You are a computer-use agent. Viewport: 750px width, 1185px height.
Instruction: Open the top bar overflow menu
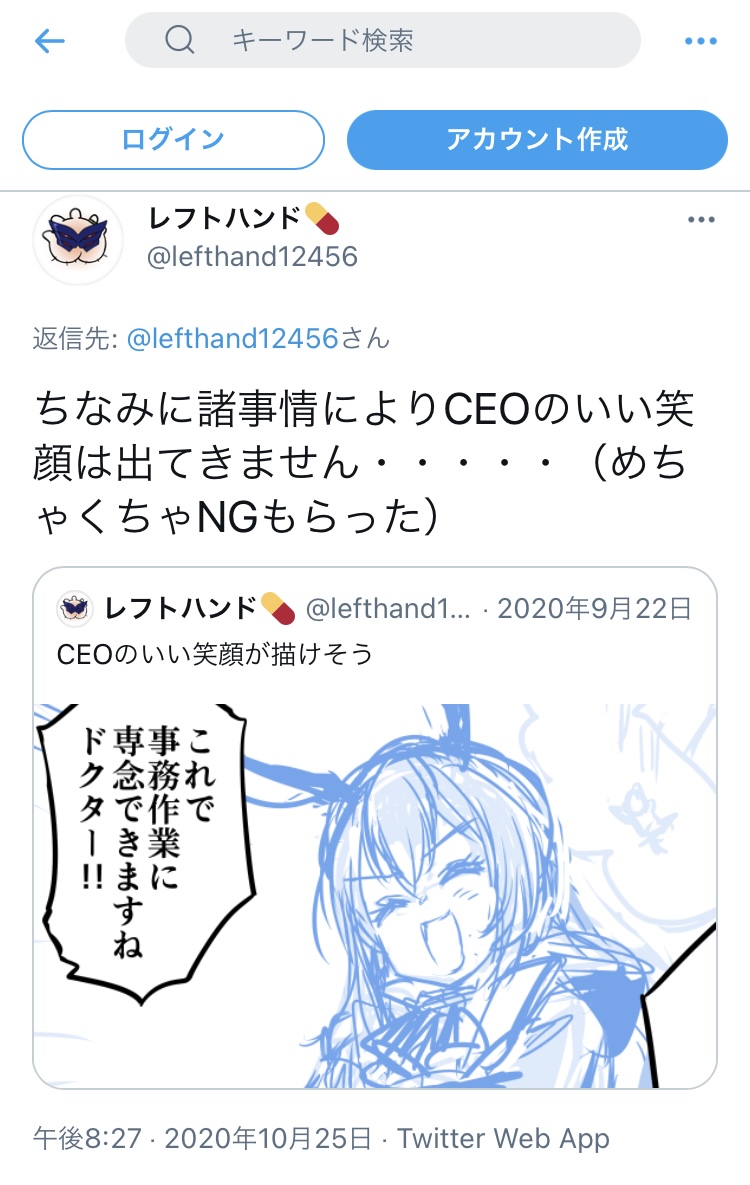click(701, 41)
